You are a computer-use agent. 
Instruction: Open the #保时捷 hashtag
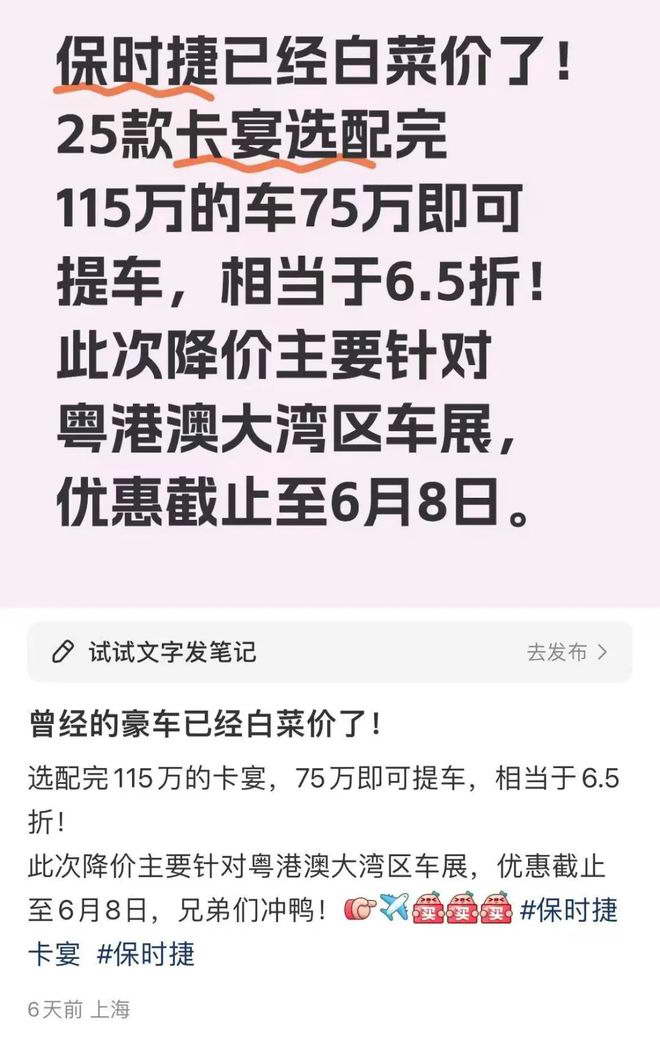click(x=146, y=954)
